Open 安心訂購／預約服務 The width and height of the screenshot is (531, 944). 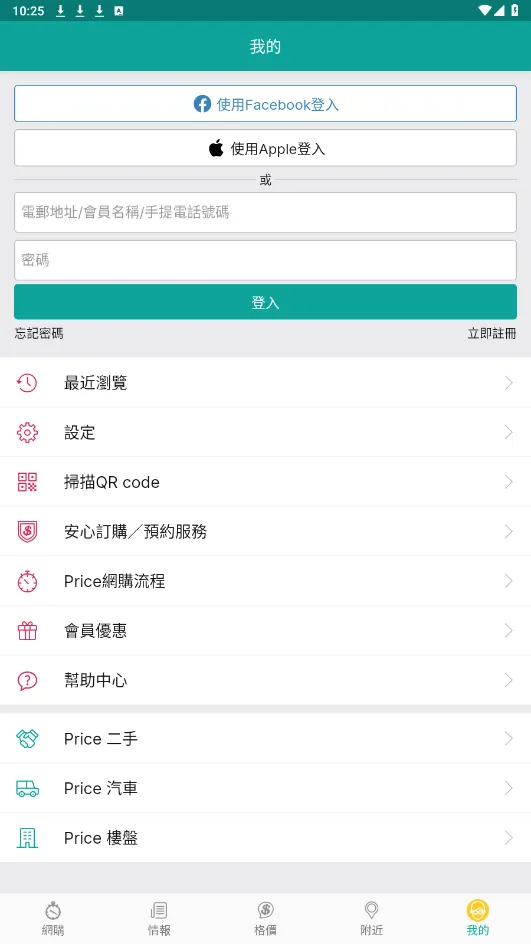[x=266, y=531]
